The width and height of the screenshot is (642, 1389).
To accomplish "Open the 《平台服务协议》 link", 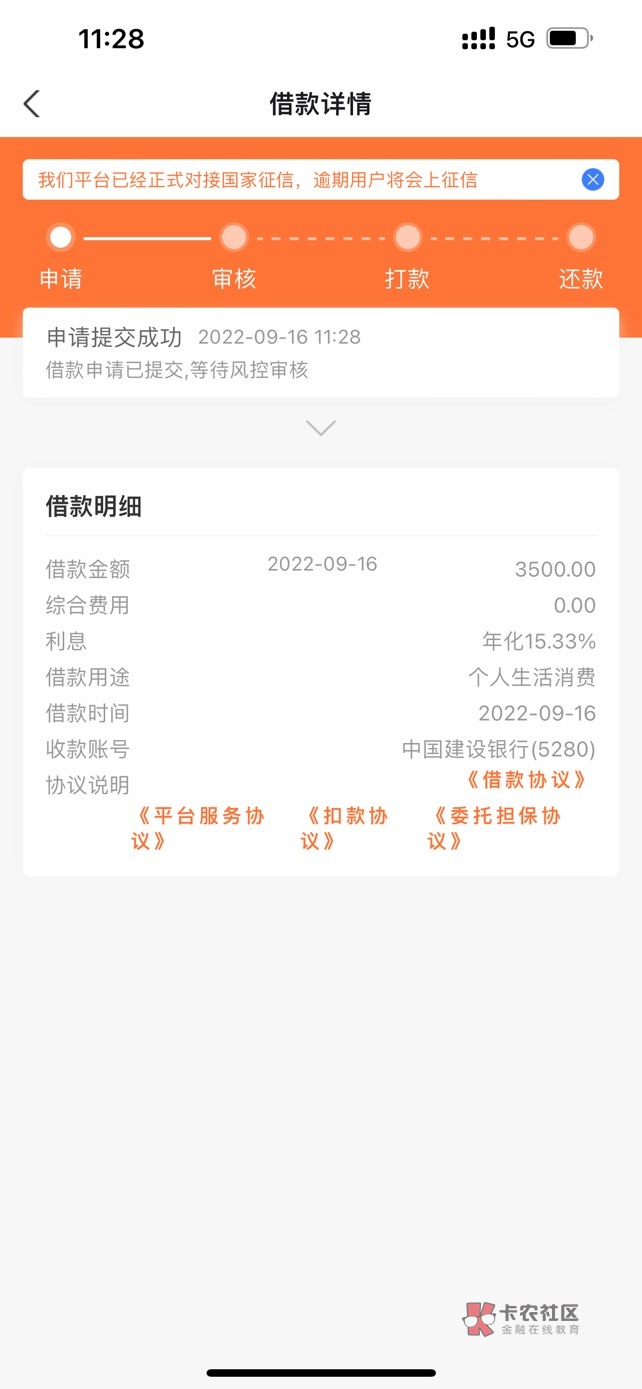I will pyautogui.click(x=197, y=828).
